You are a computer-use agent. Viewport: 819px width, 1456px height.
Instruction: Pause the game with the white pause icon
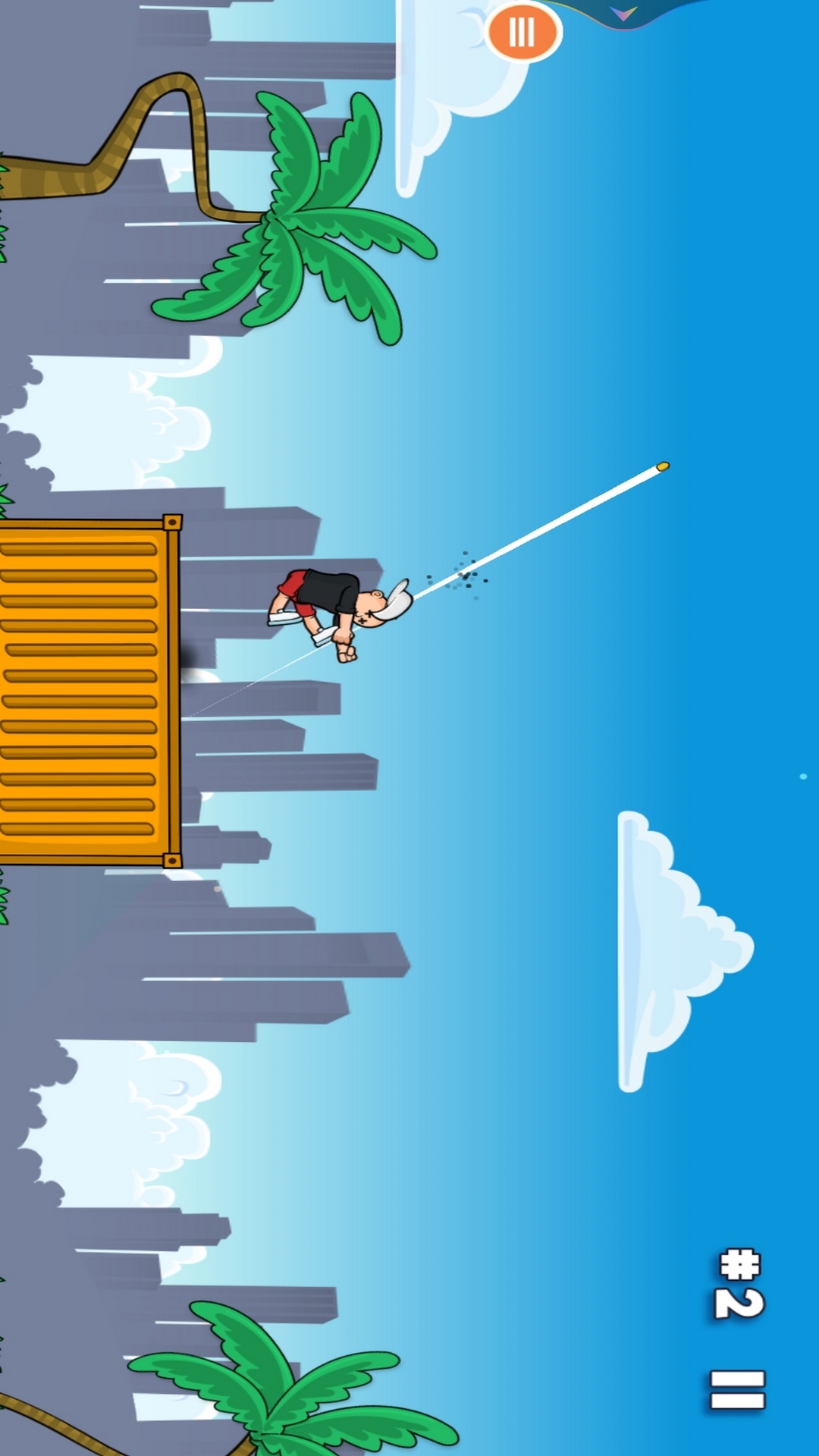737,1391
